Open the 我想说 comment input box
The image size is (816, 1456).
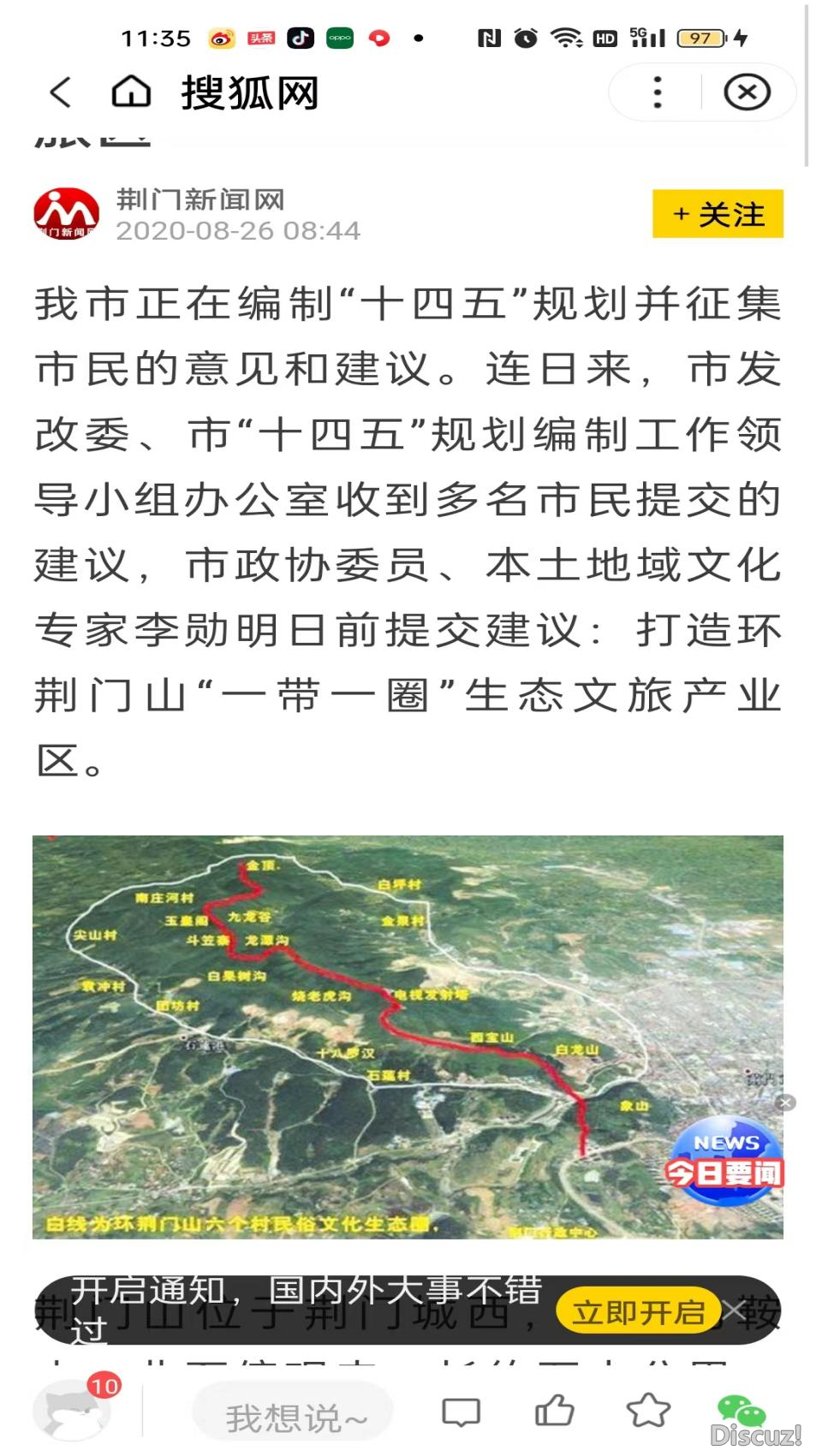pos(294,1417)
